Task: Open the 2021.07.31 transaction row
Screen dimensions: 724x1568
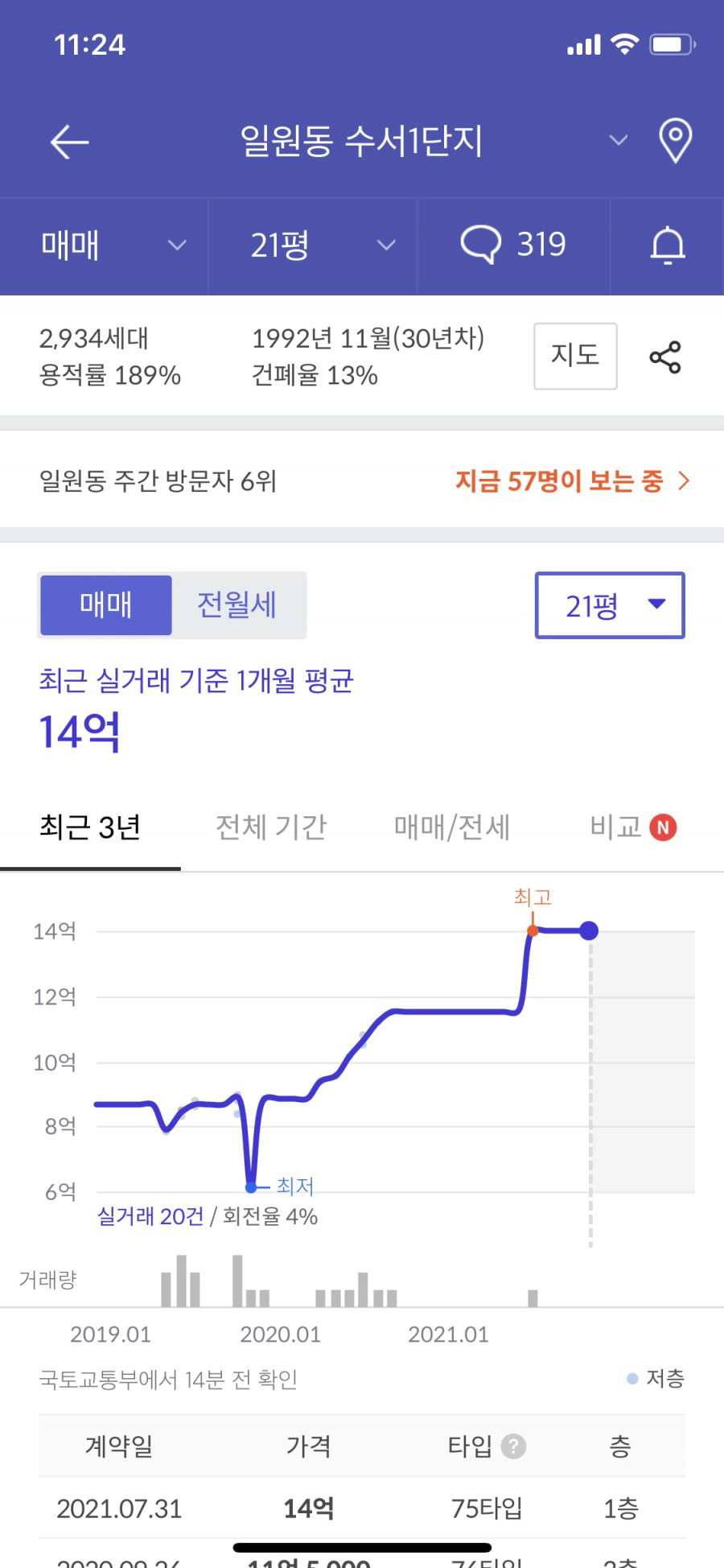Action: click(x=362, y=1508)
